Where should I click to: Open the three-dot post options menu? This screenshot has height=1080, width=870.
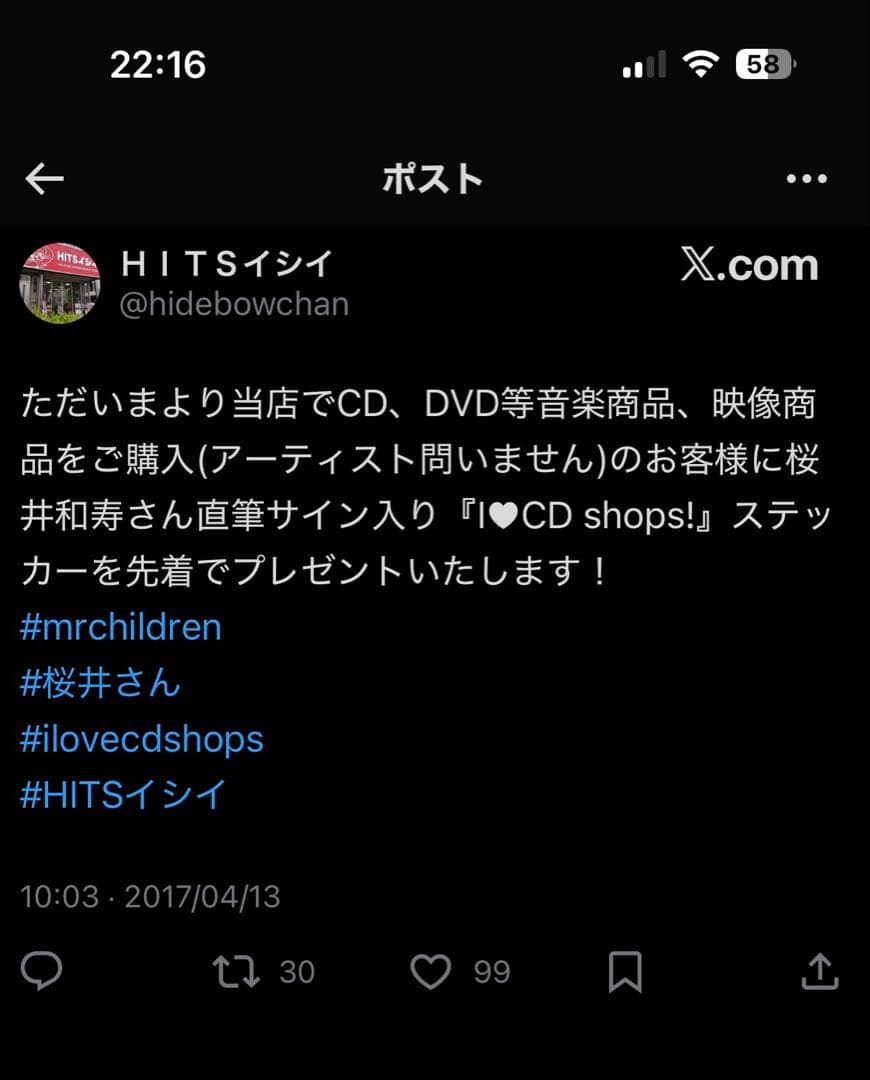pos(806,178)
